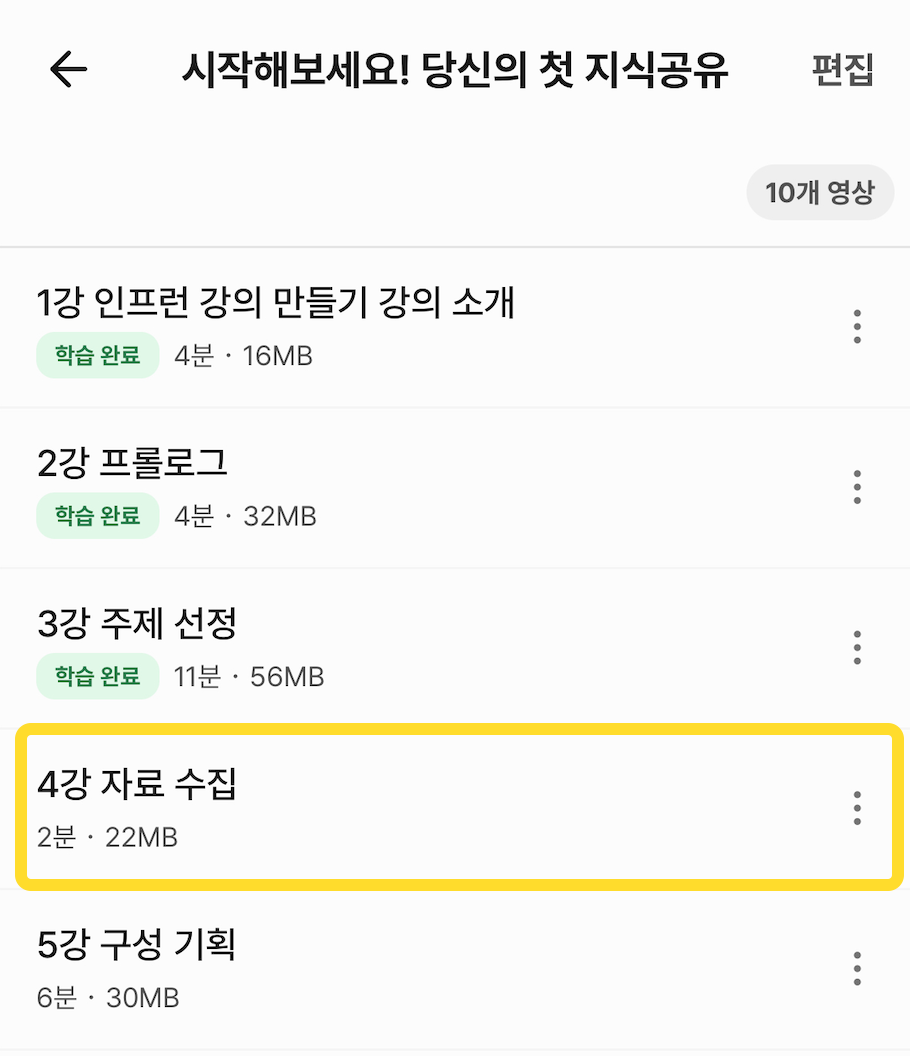Viewport: 910px width, 1056px height.
Task: Play lecture 2강 프롤로그
Action: pyautogui.click(x=133, y=463)
